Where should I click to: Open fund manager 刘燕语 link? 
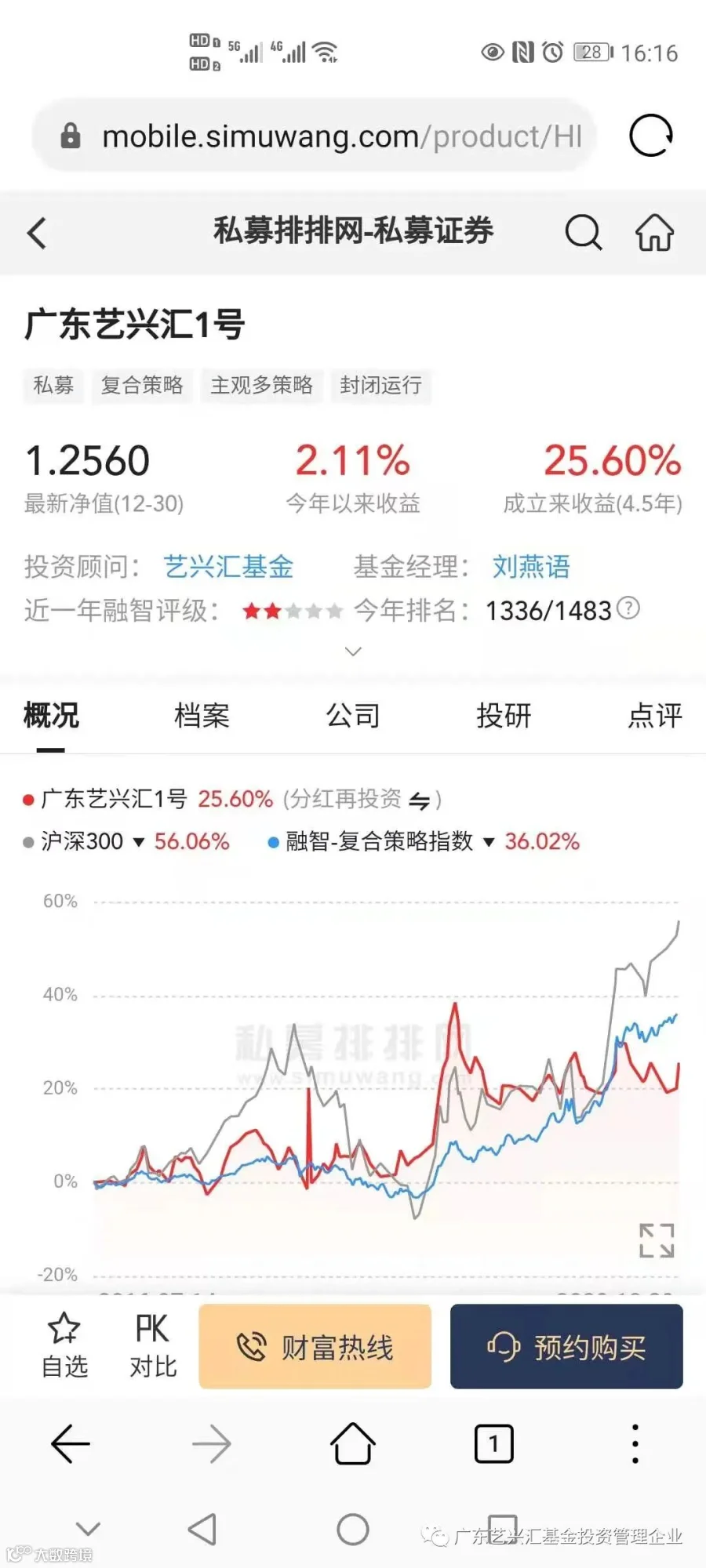531,566
